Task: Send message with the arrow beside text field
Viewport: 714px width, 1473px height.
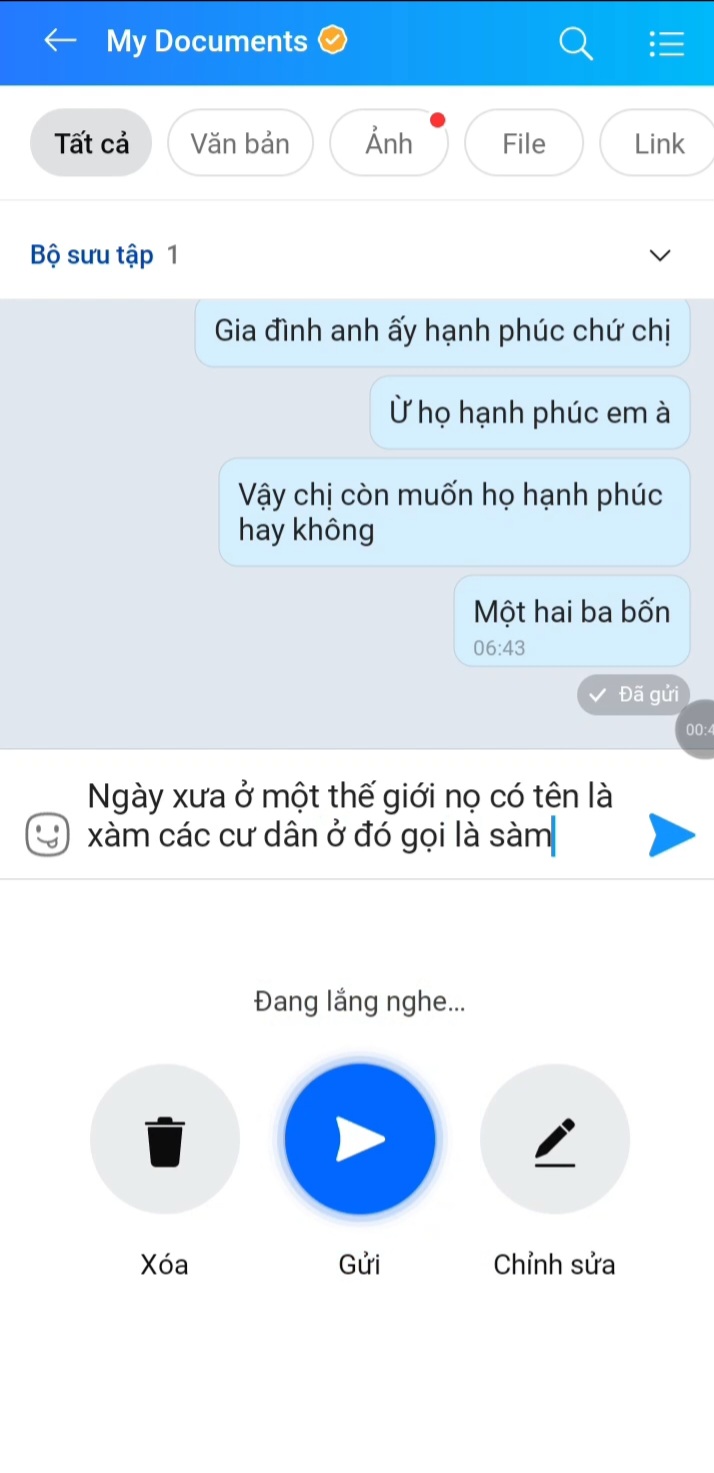Action: [x=671, y=835]
